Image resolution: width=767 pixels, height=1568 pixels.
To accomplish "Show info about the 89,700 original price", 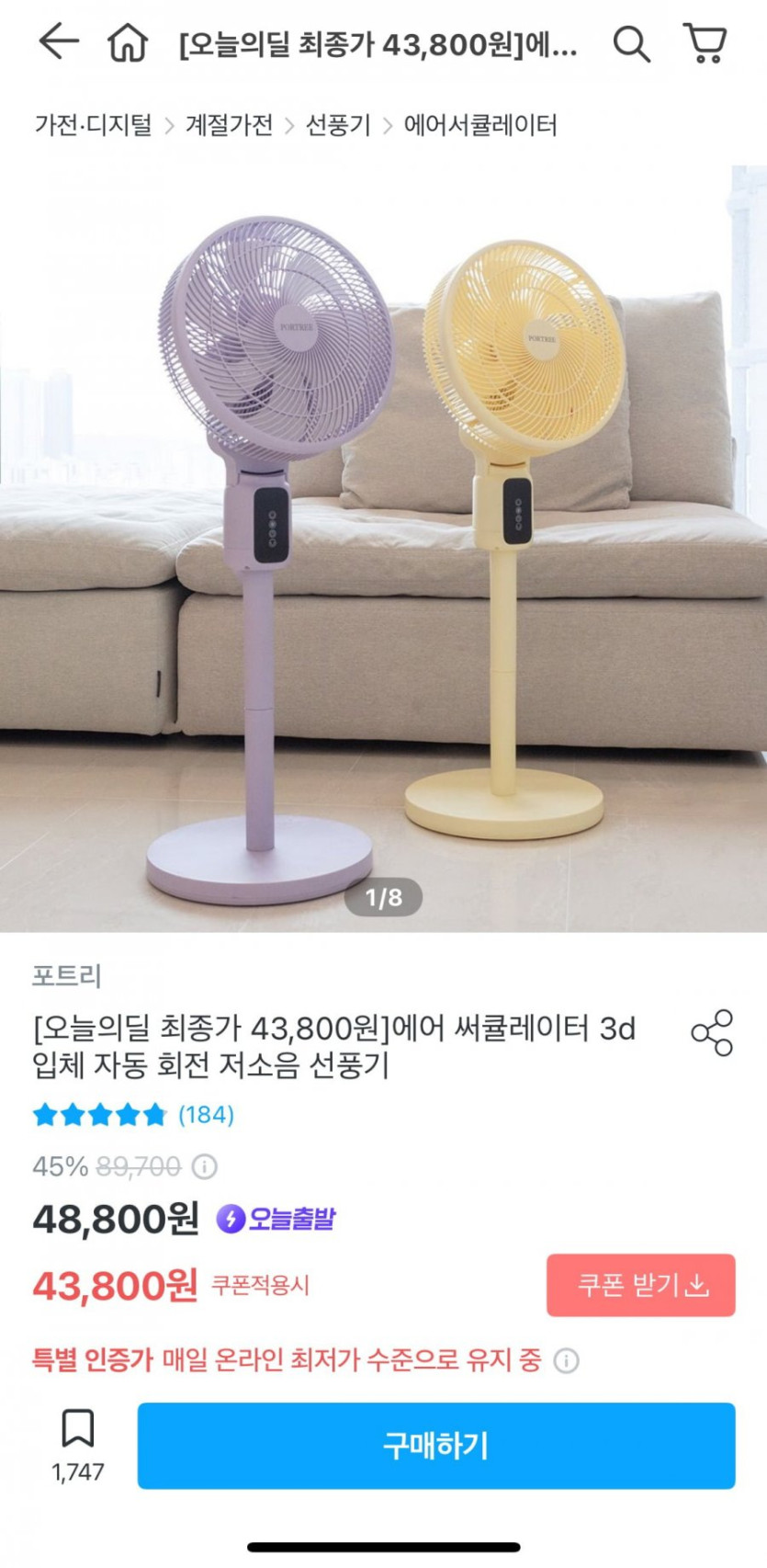I will pos(204,1167).
